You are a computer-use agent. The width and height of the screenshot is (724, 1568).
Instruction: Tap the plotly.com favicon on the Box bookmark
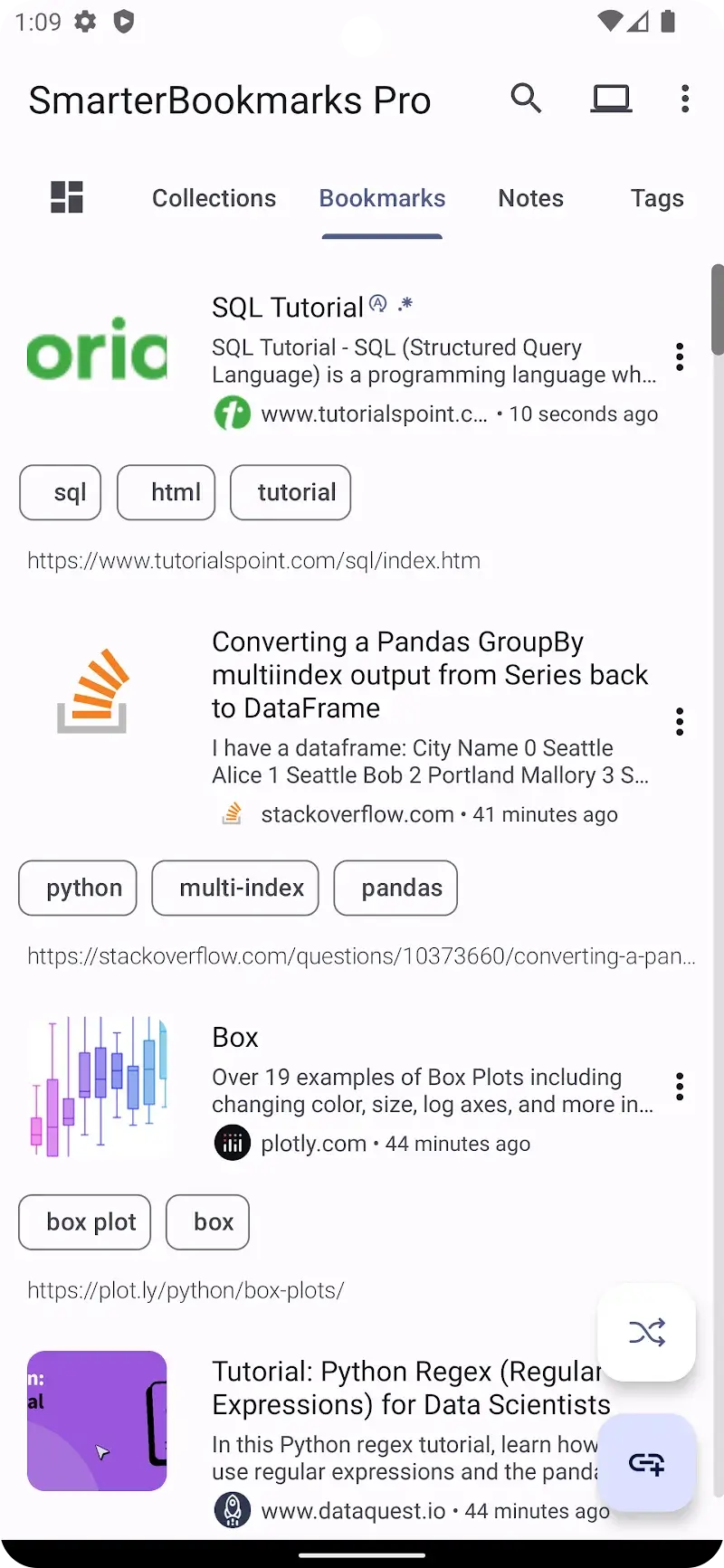coord(232,1143)
